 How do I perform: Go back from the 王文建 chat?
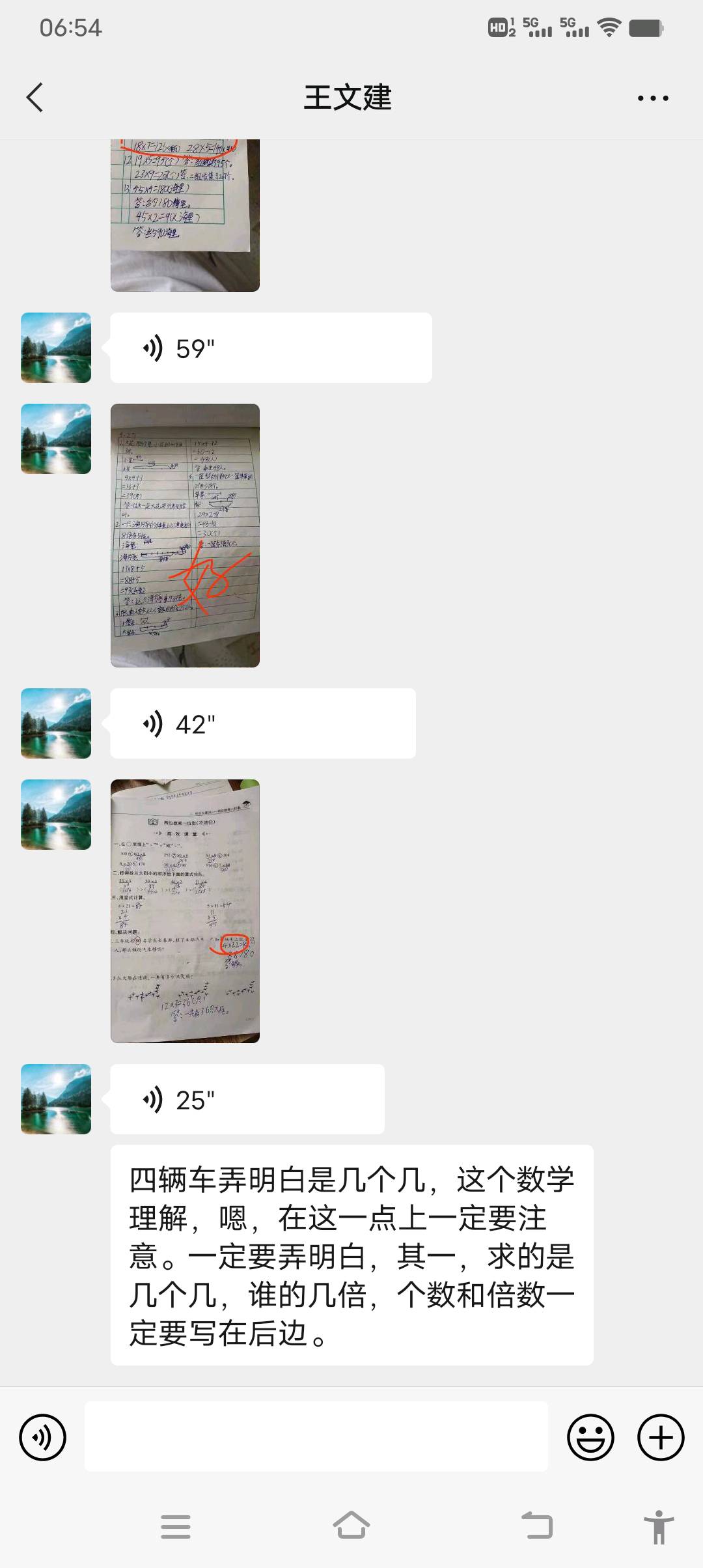point(35,98)
